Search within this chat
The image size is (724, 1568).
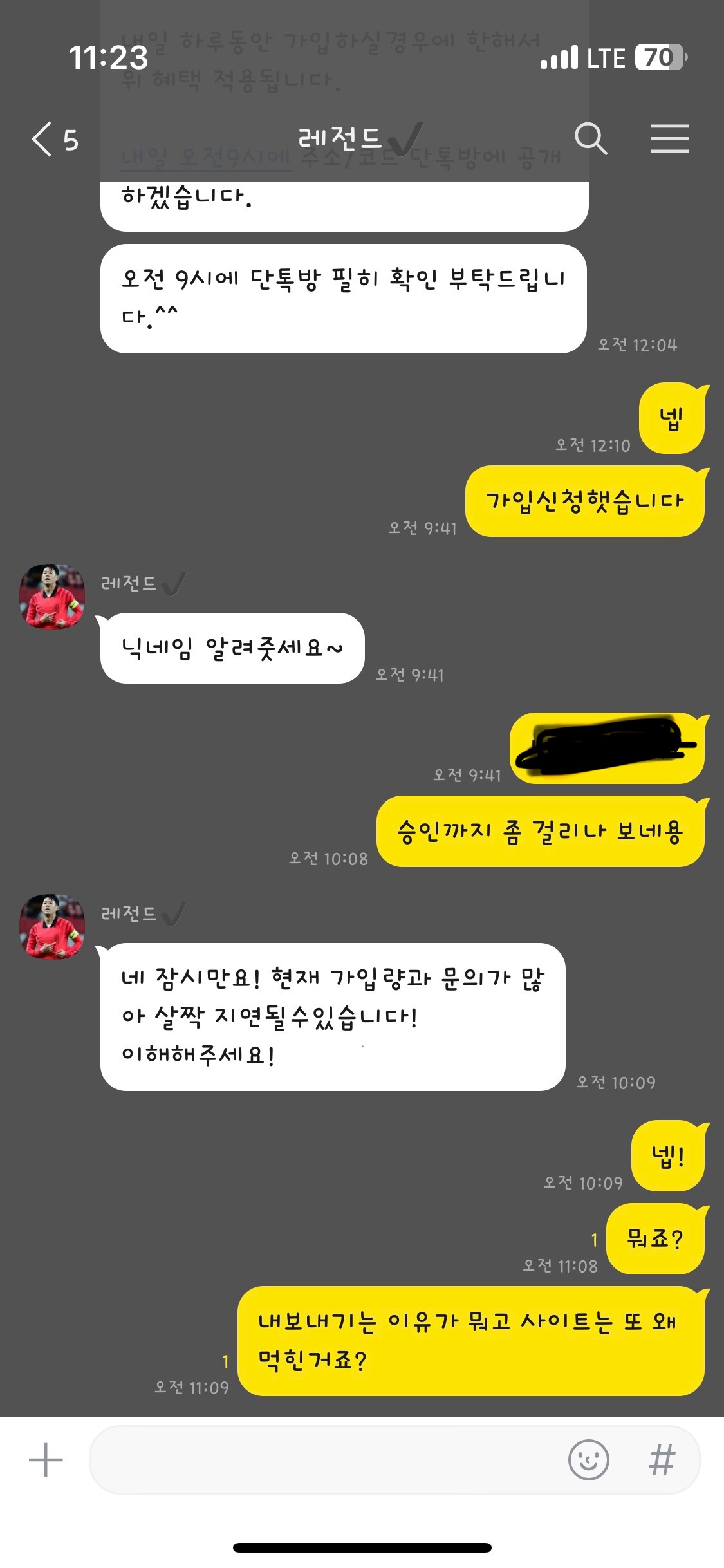tap(590, 138)
